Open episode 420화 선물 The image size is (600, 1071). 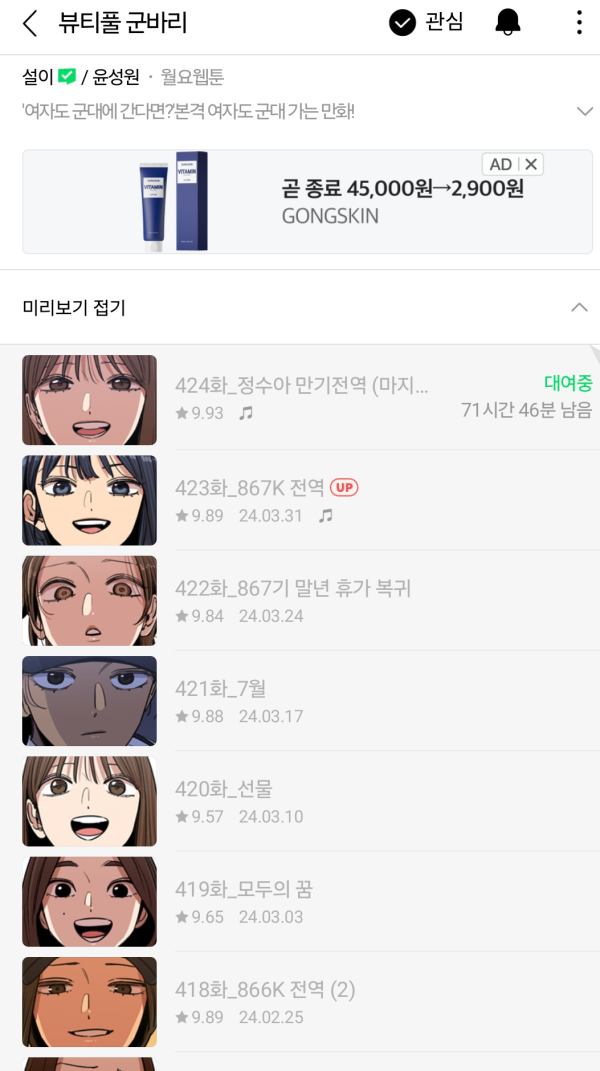coord(300,801)
